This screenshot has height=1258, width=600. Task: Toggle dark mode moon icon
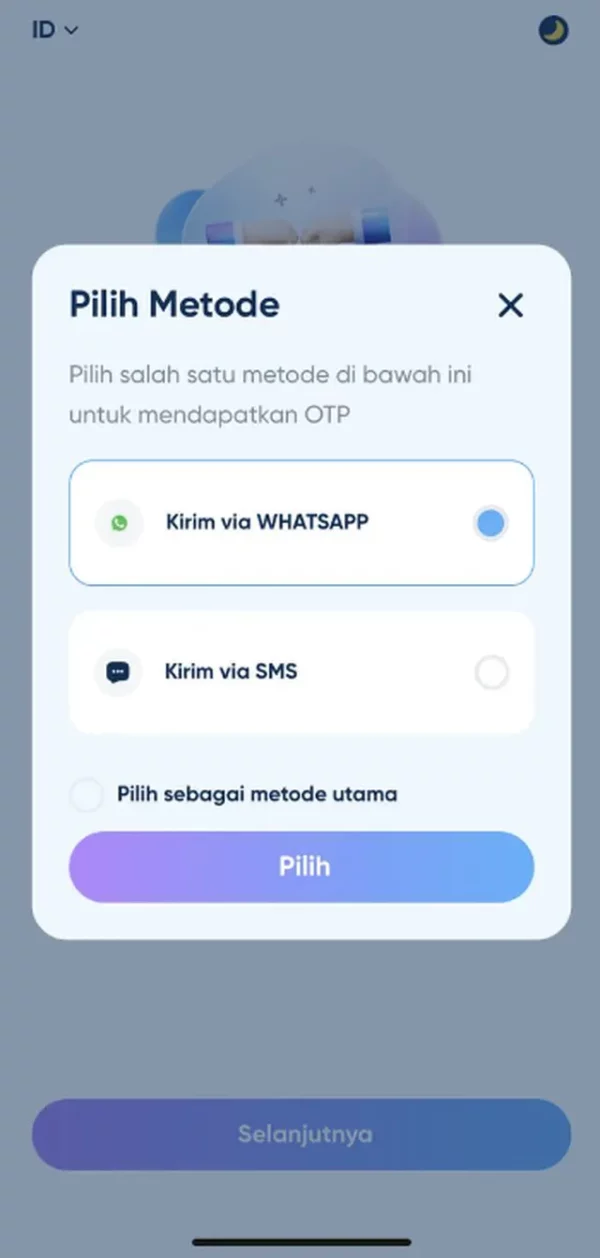coord(553,30)
